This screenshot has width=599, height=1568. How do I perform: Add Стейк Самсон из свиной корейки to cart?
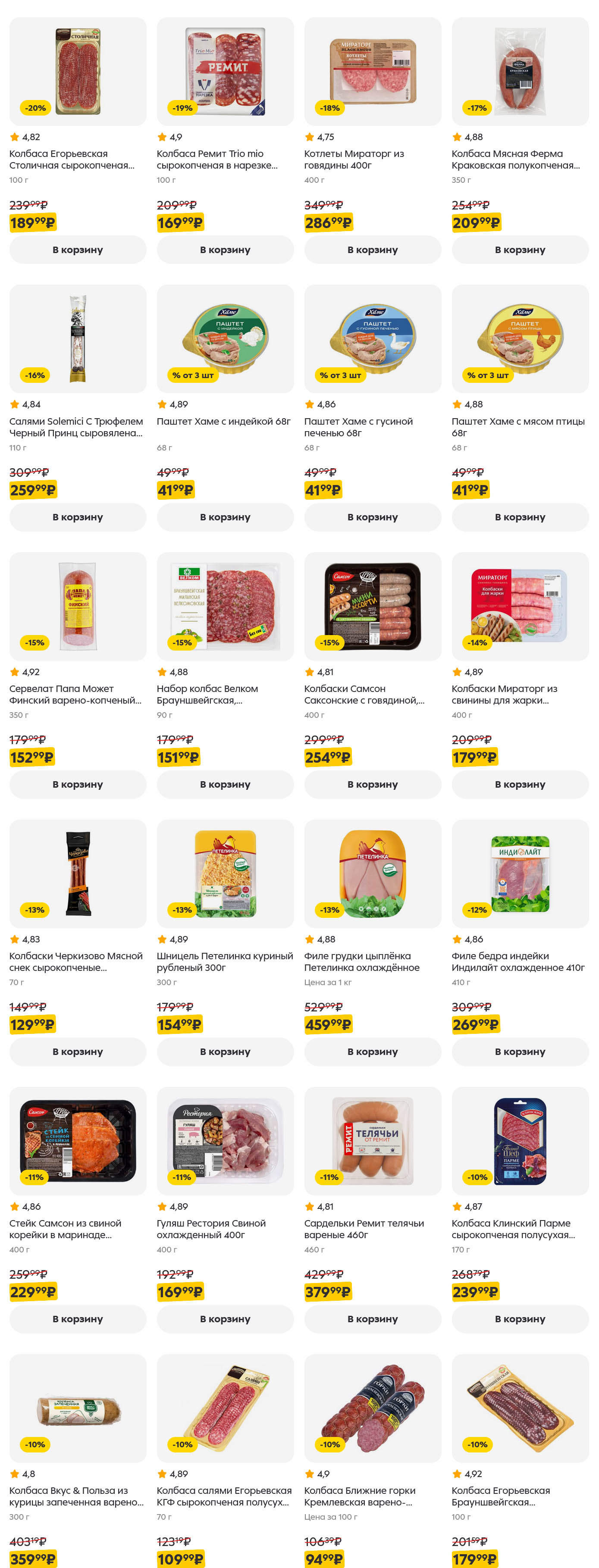point(77,1318)
